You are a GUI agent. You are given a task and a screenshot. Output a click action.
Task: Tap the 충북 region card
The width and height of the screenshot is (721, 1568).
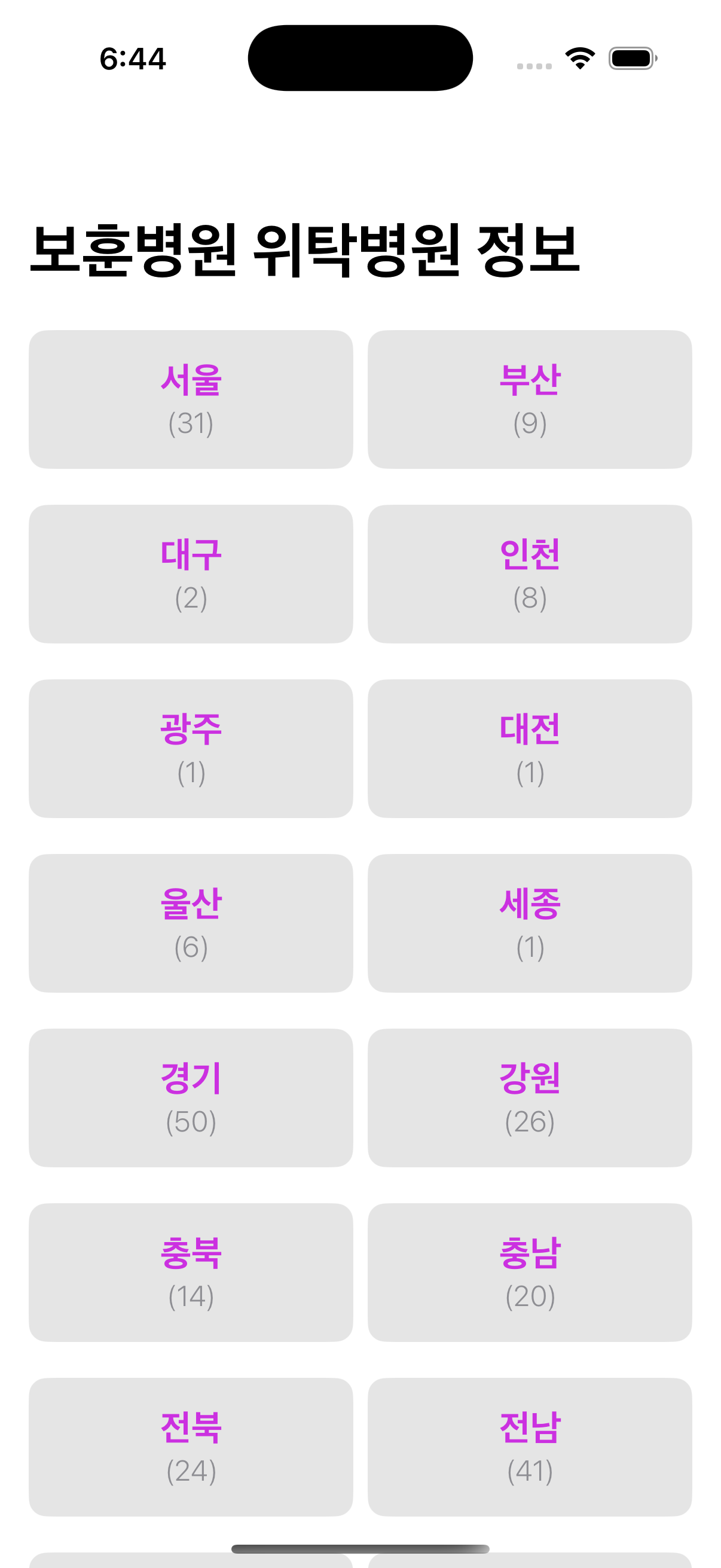(x=191, y=1272)
